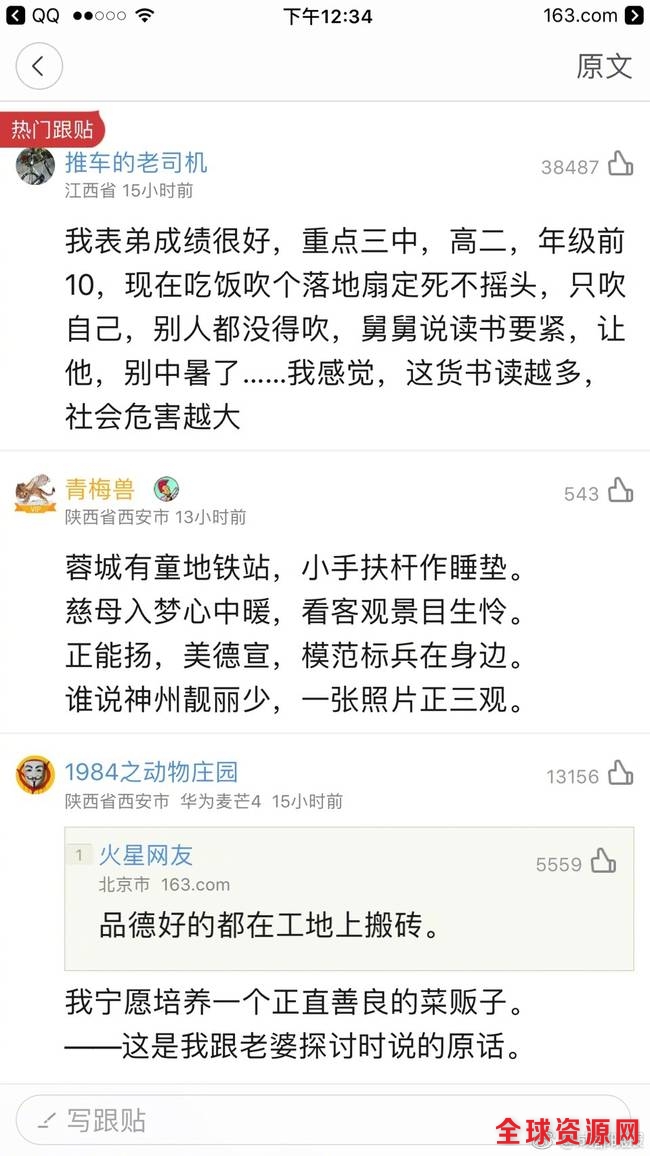Like the comment by 推车的老司机
The width and height of the screenshot is (650, 1156).
pos(621,164)
